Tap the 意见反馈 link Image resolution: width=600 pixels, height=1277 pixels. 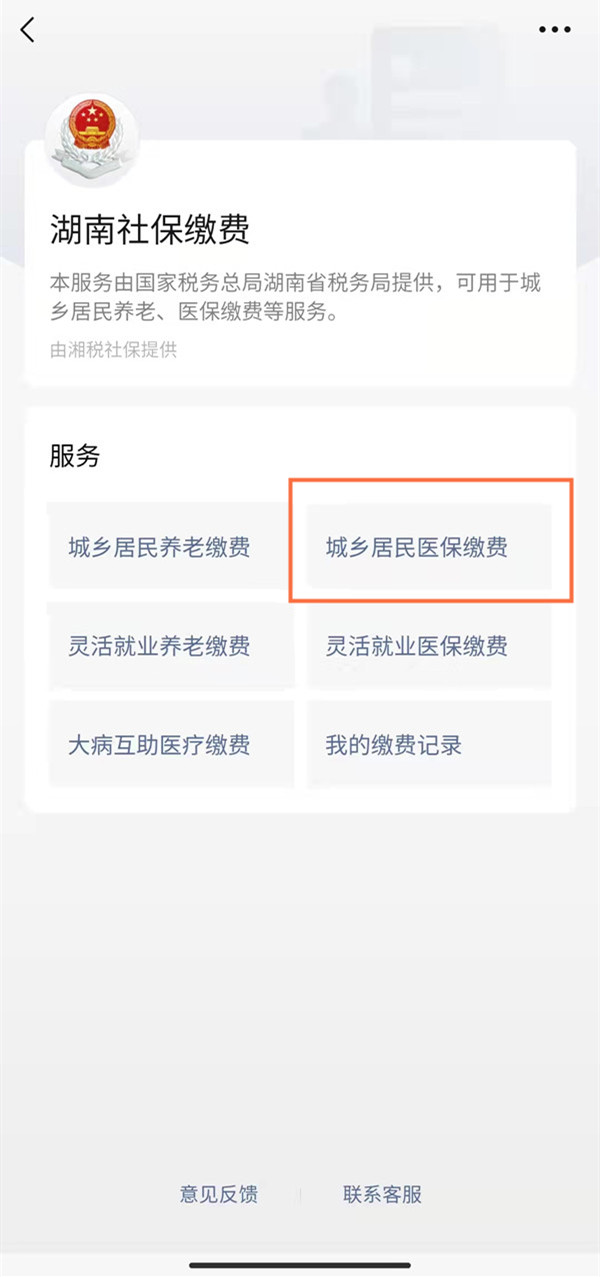(x=219, y=1194)
